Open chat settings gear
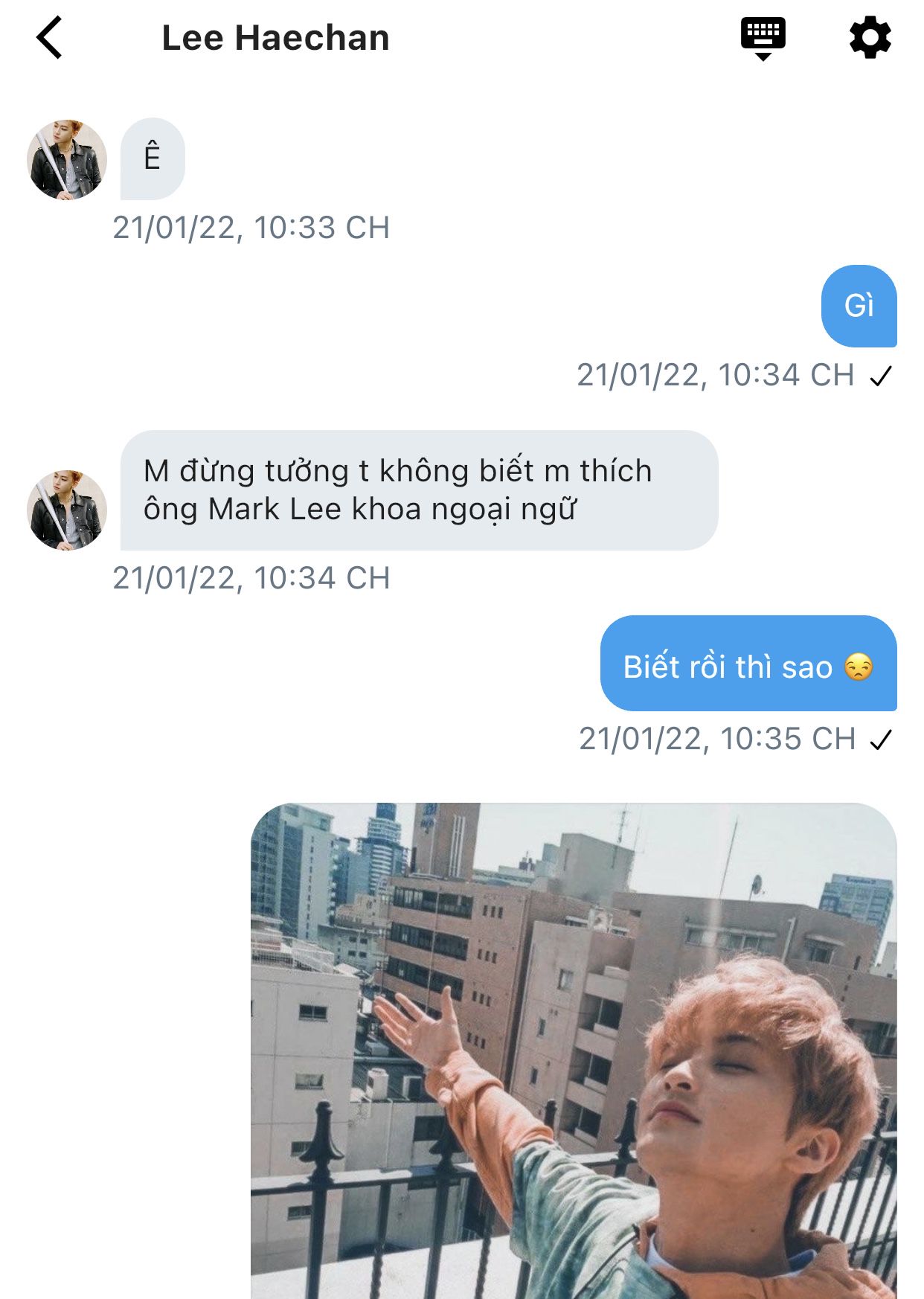The height and width of the screenshot is (1299, 924). (870, 38)
